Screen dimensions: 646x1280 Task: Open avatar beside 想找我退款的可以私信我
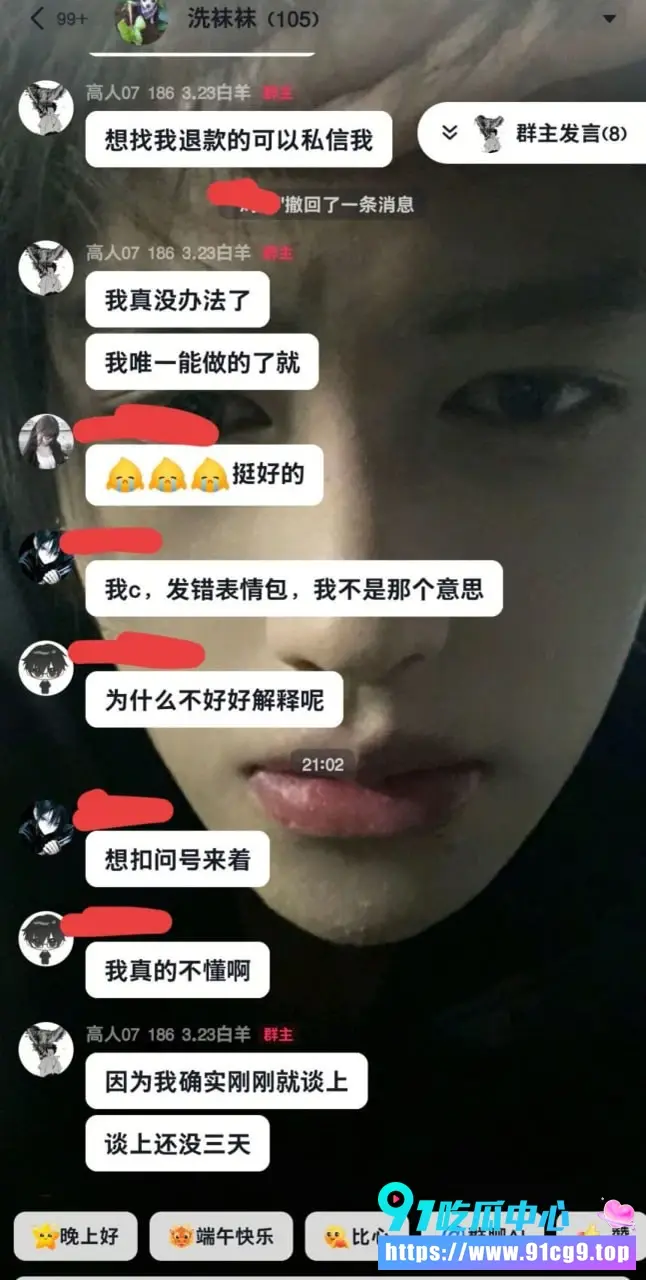pyautogui.click(x=46, y=107)
